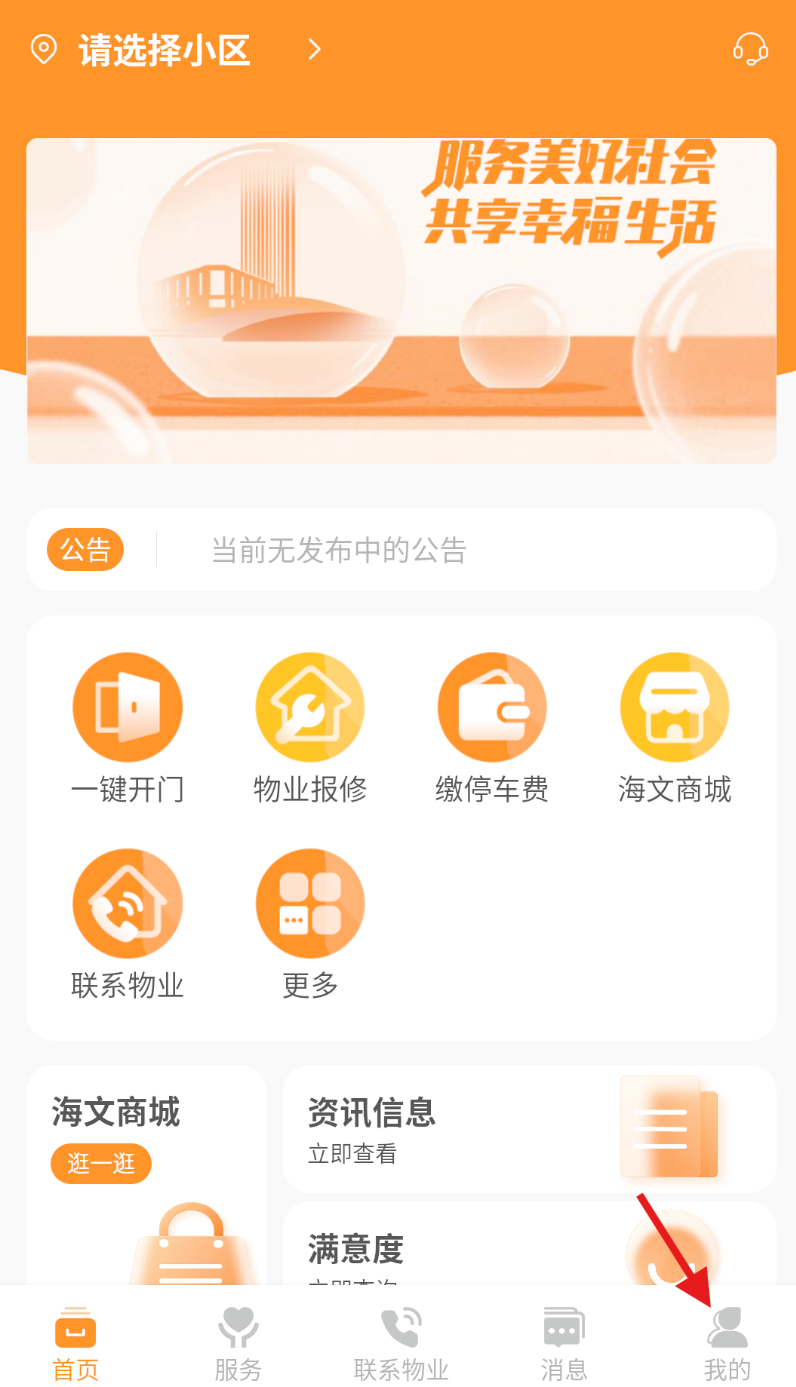Contact customer service via headset icon
This screenshot has width=796, height=1387.
click(x=750, y=48)
